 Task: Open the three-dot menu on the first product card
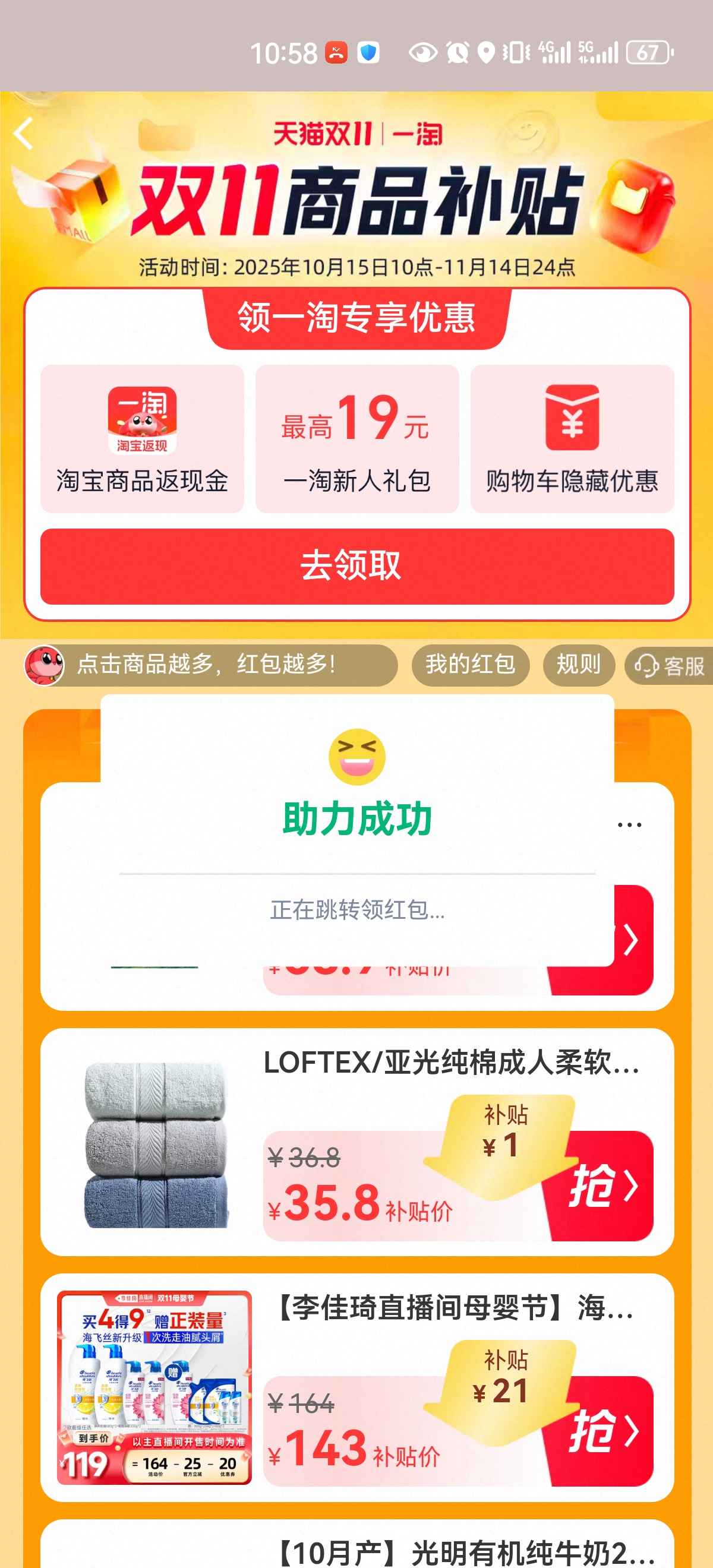(x=629, y=826)
